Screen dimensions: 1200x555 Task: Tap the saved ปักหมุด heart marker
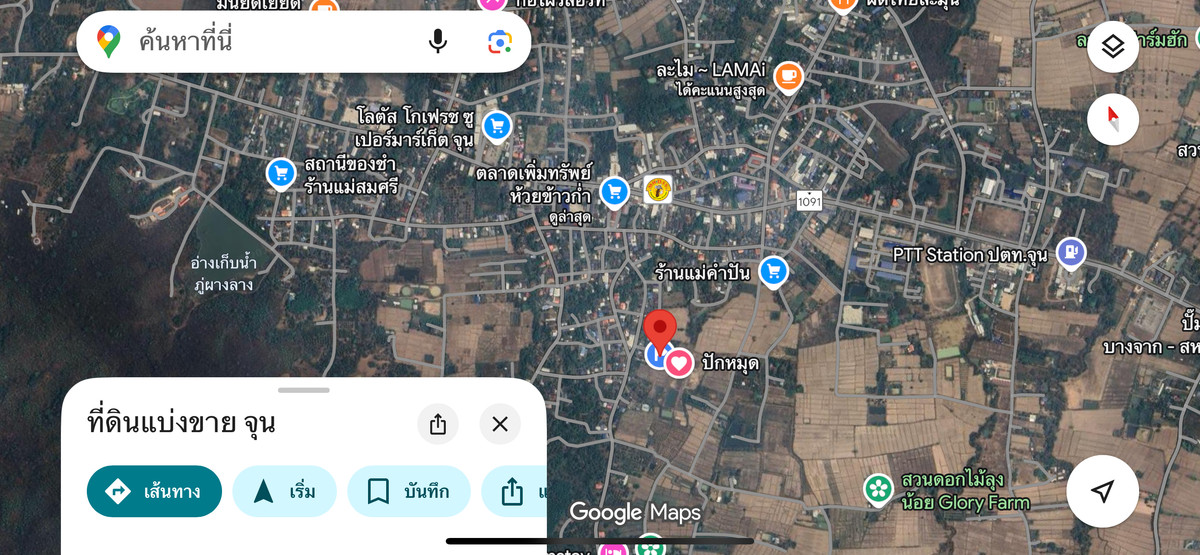pyautogui.click(x=679, y=363)
